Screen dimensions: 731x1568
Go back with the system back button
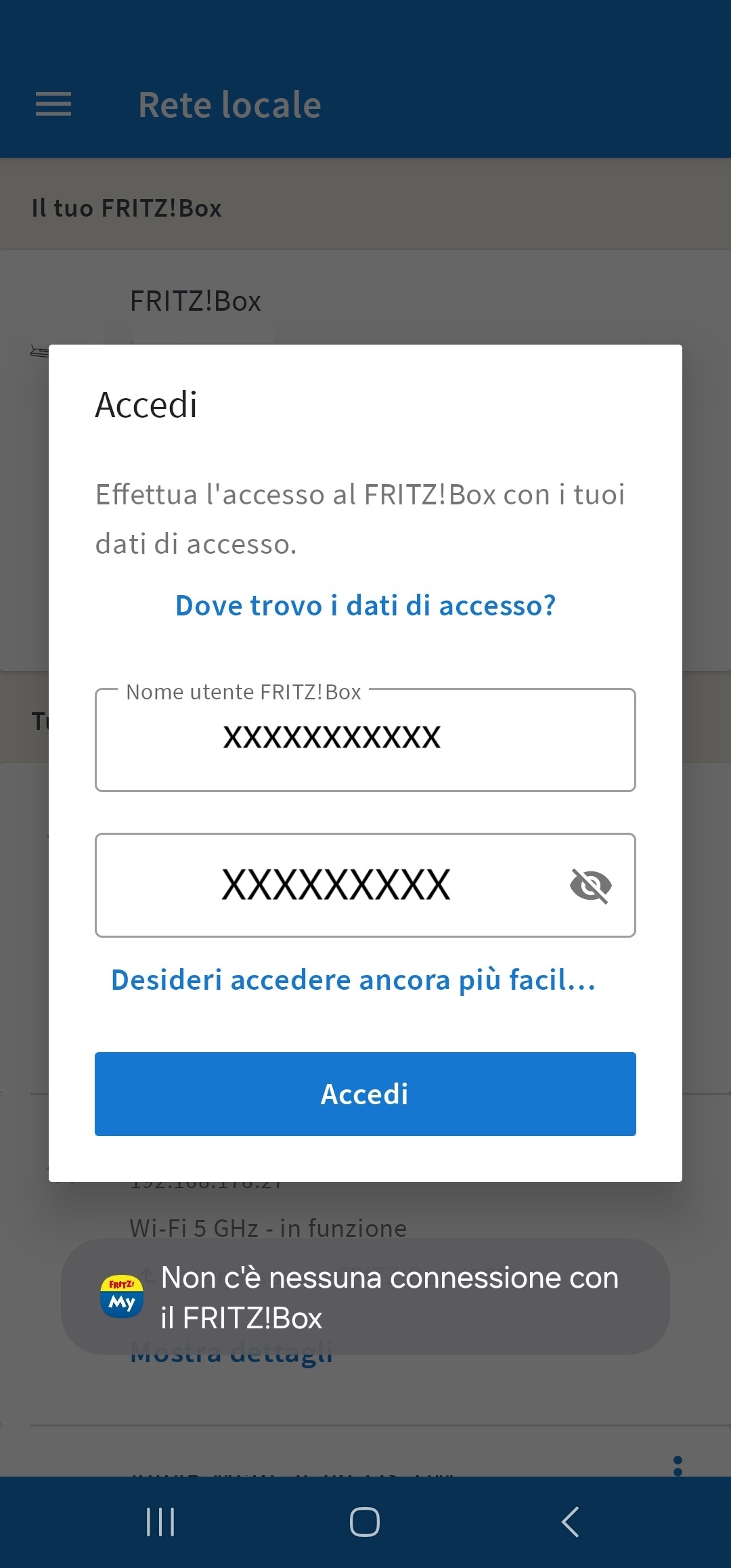click(x=570, y=1522)
